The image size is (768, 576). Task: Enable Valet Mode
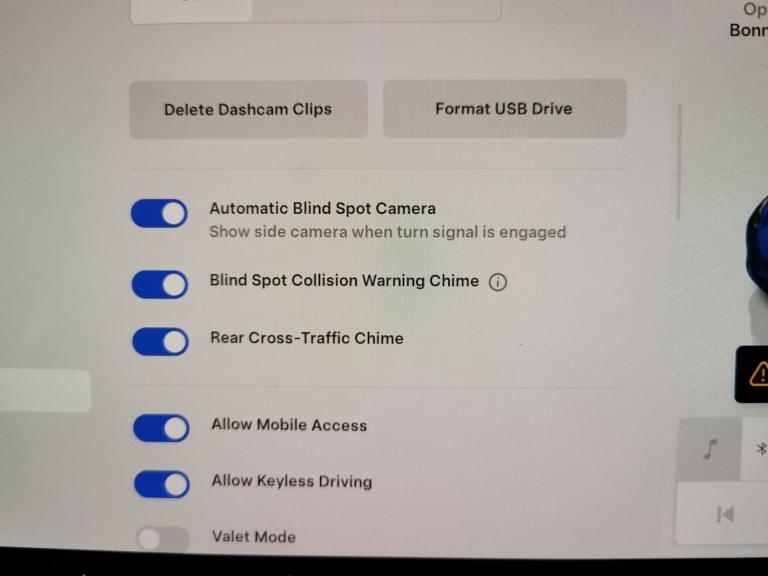[x=163, y=539]
